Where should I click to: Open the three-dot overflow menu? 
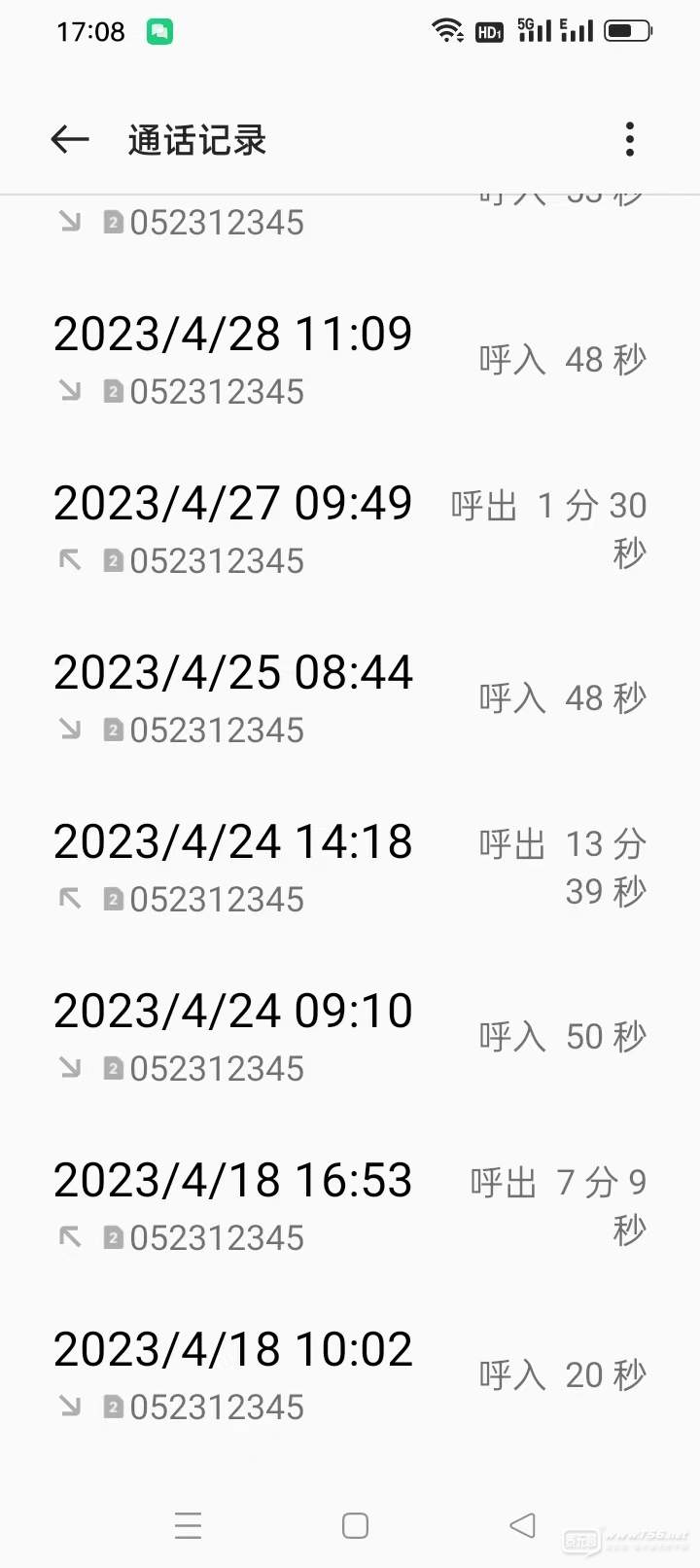click(630, 140)
